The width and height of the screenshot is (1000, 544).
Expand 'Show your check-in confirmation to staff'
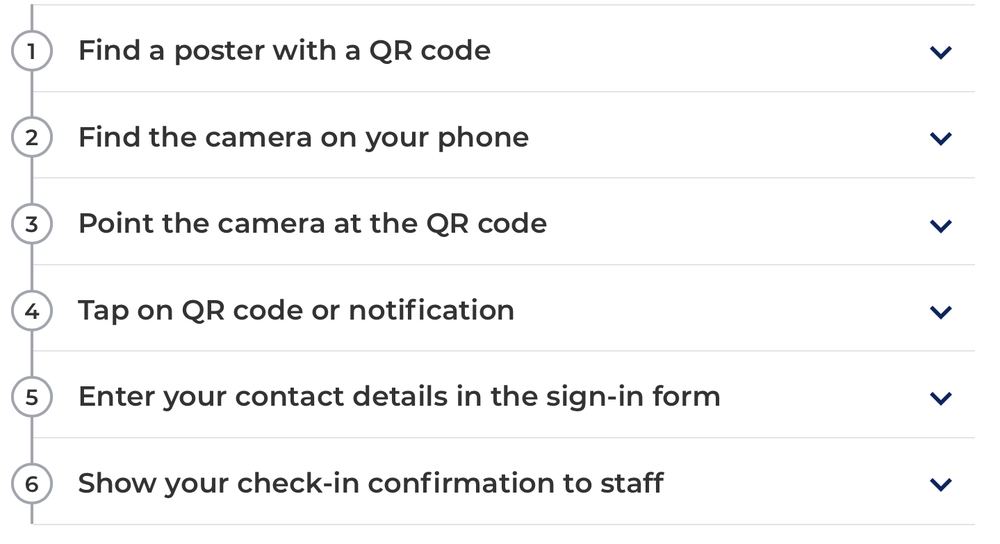click(940, 485)
